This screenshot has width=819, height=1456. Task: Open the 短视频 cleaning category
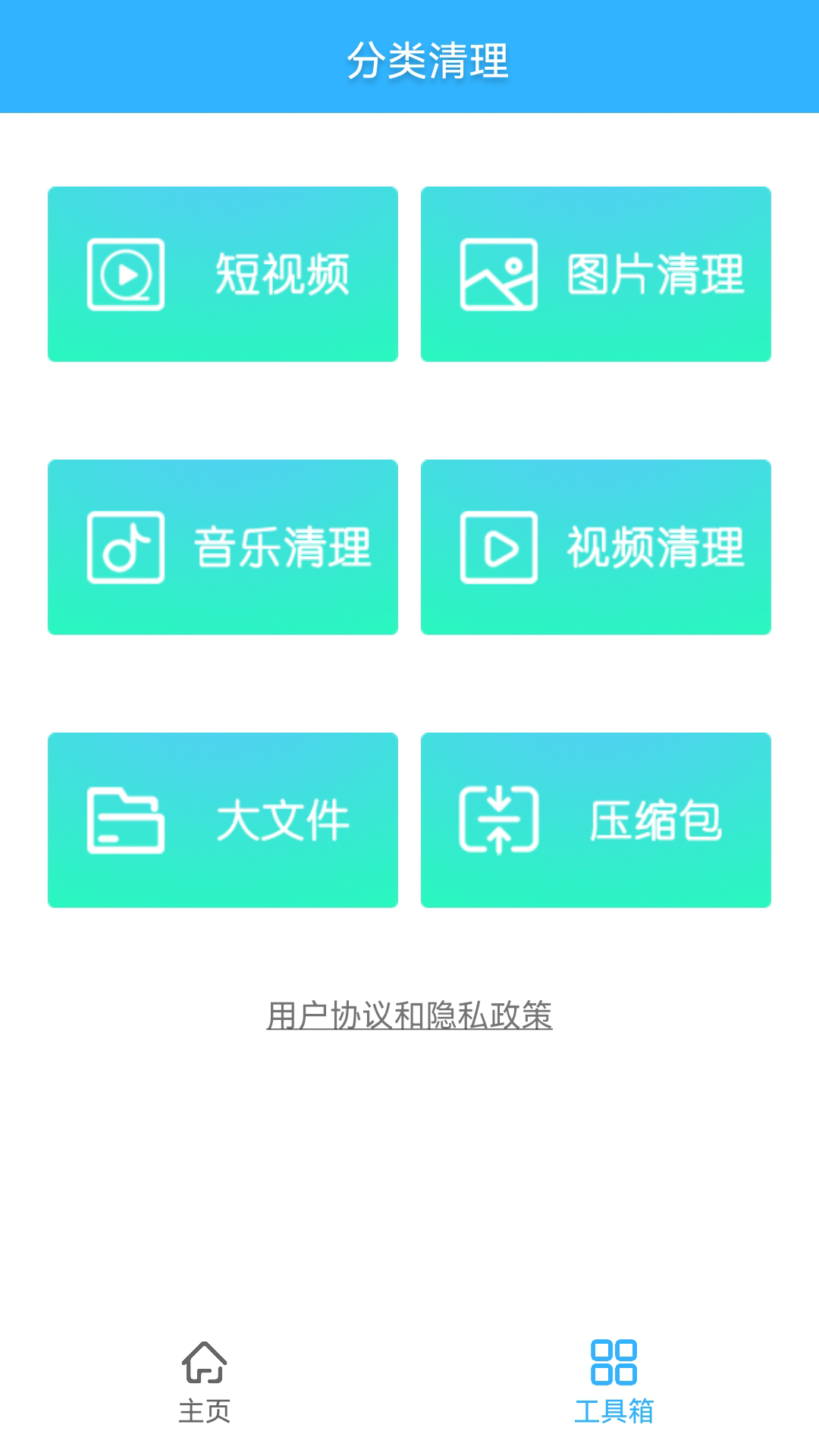pos(224,275)
